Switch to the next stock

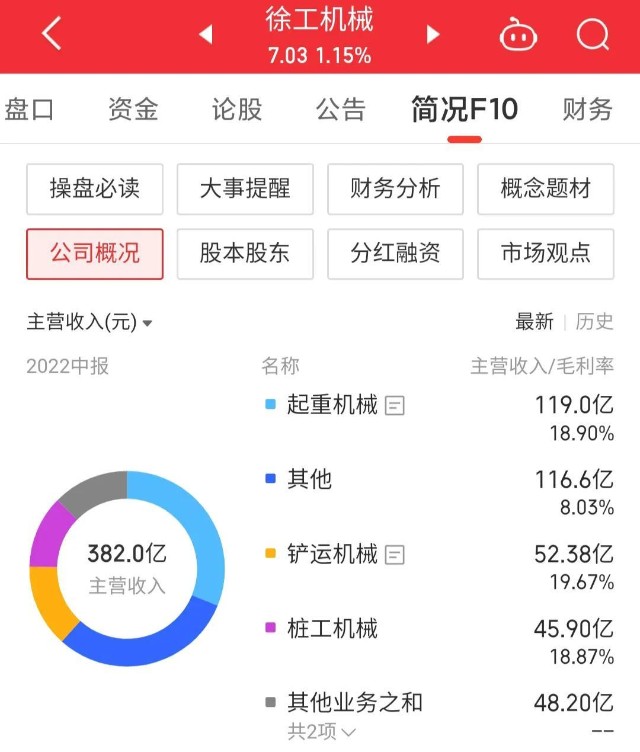(x=433, y=35)
